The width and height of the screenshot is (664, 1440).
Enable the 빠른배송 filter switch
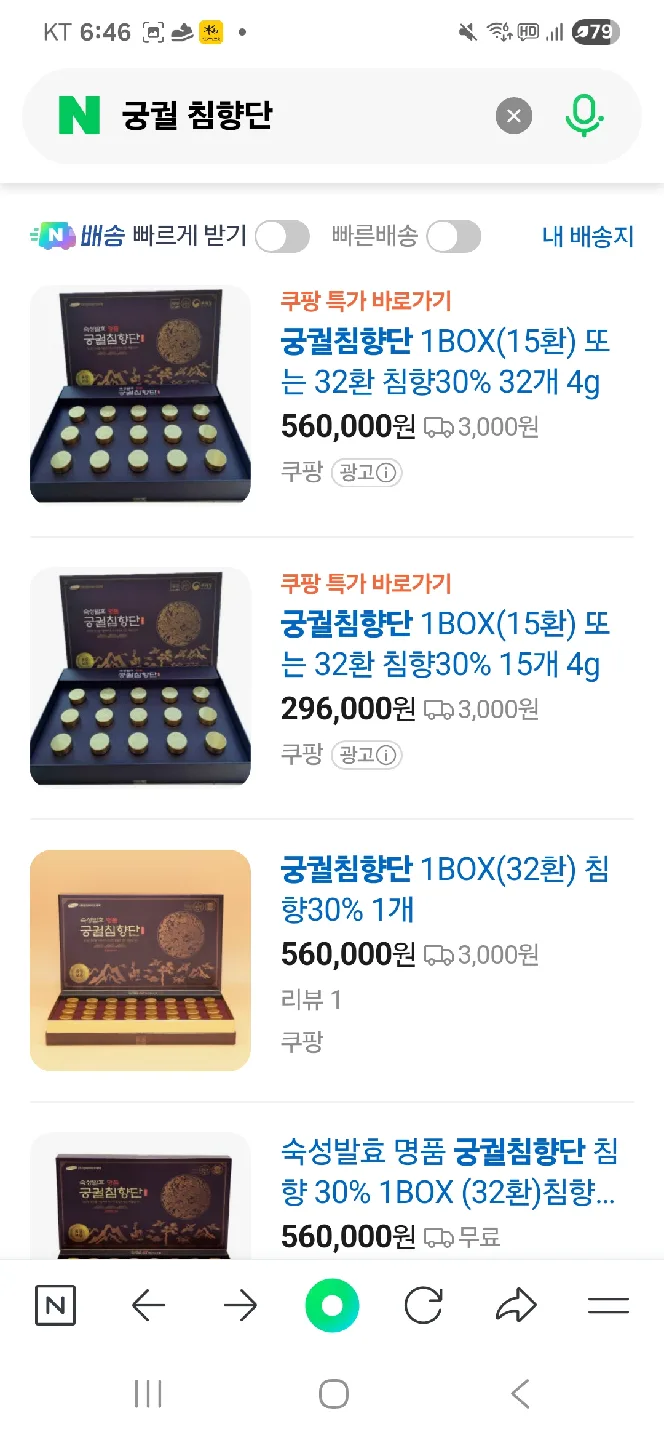click(453, 237)
